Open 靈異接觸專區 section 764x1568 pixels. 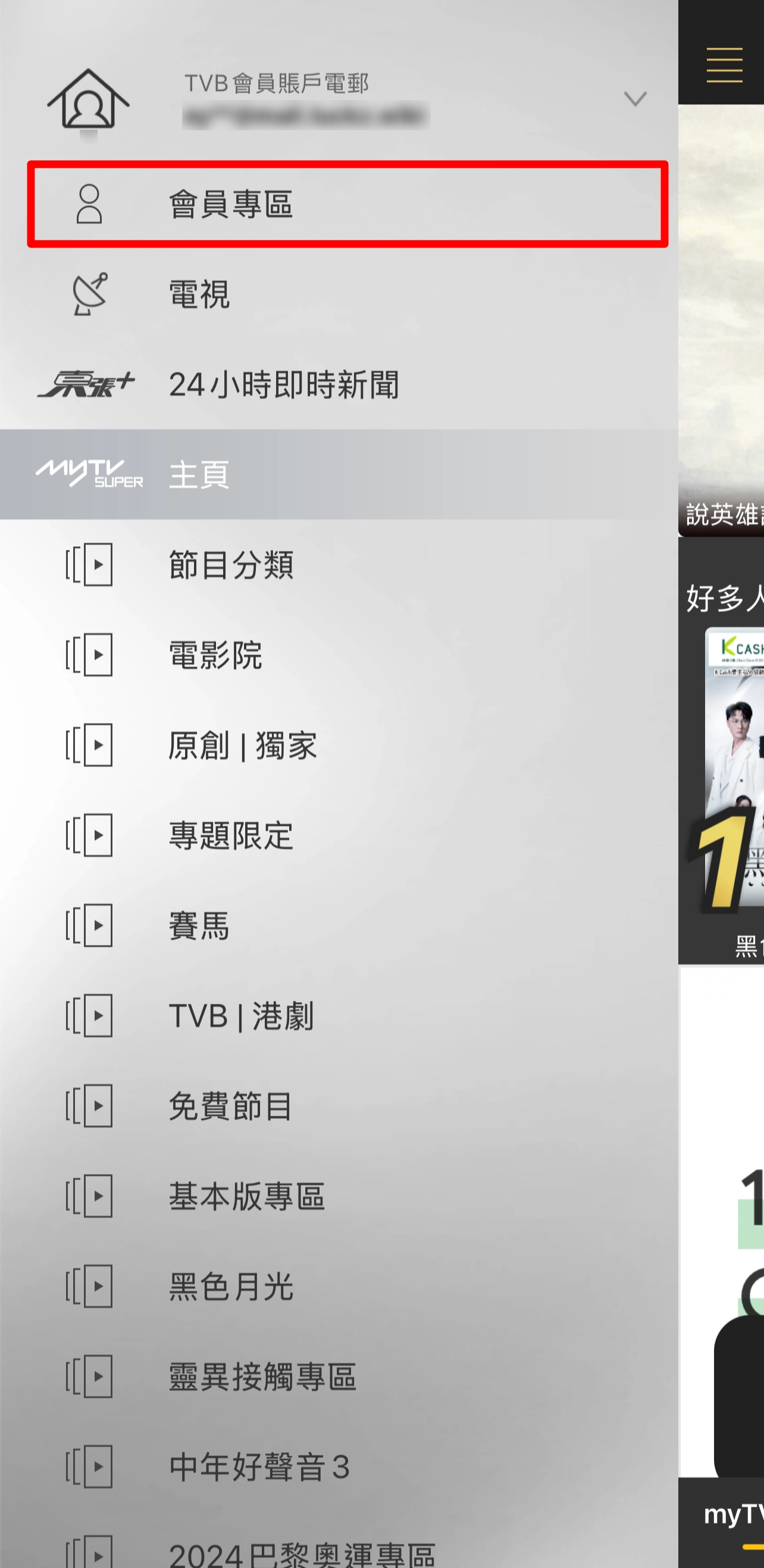pyautogui.click(x=262, y=1376)
